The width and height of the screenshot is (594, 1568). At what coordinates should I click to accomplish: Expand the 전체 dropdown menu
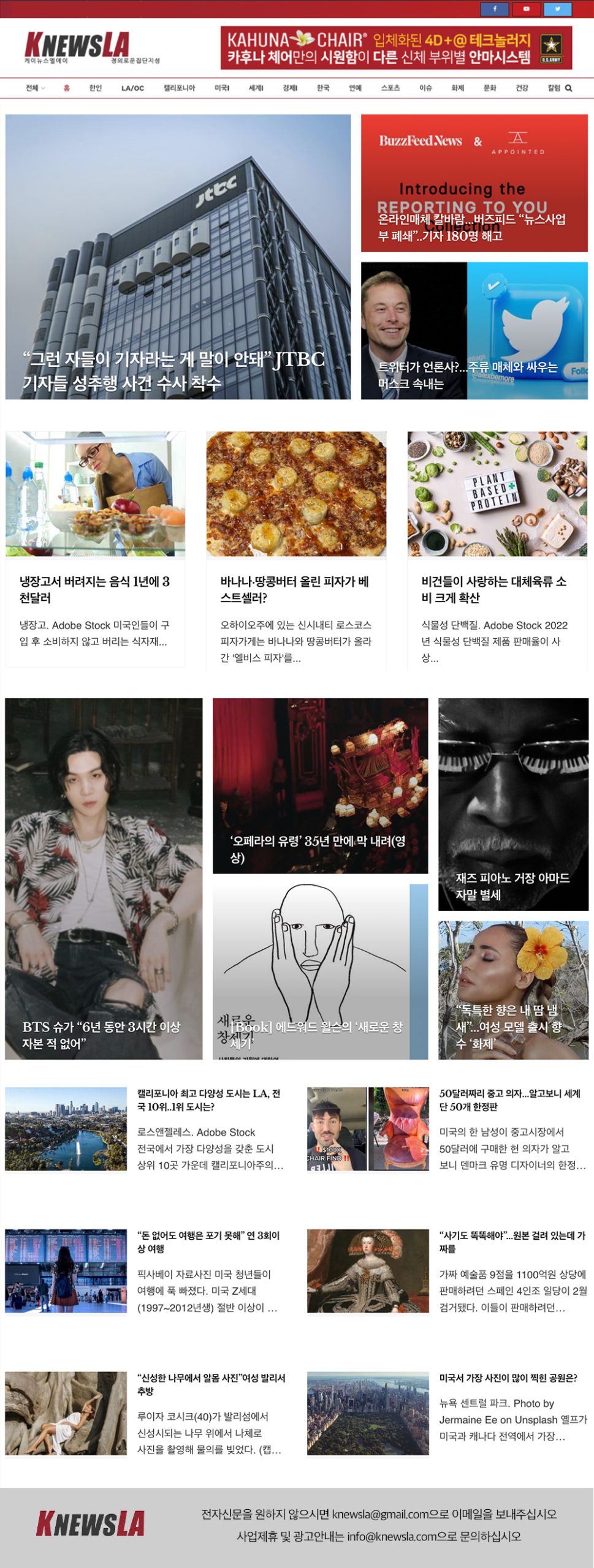click(x=35, y=88)
